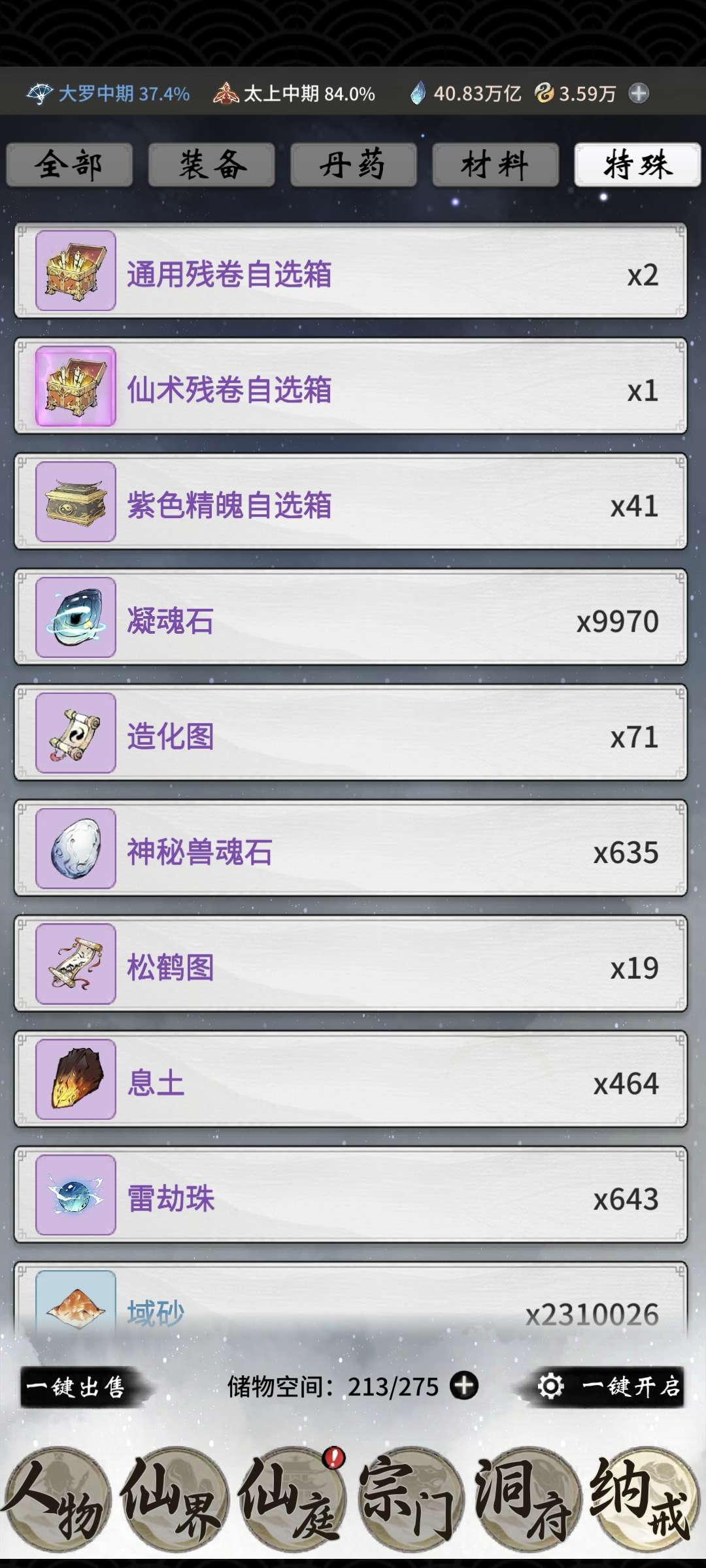Open the 仙庭 section
706x1568 pixels.
291,1499
